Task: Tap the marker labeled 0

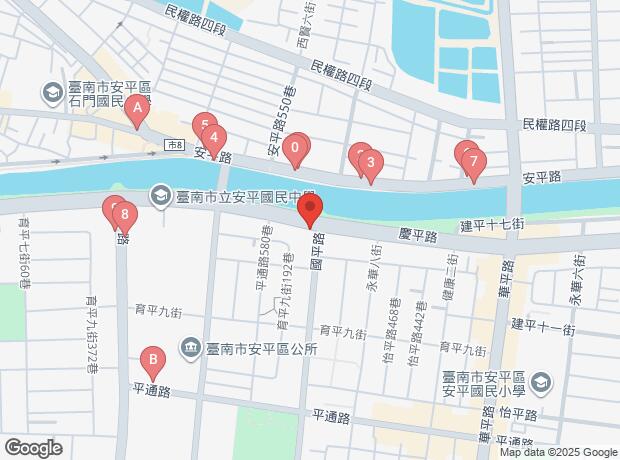Action: coord(295,151)
